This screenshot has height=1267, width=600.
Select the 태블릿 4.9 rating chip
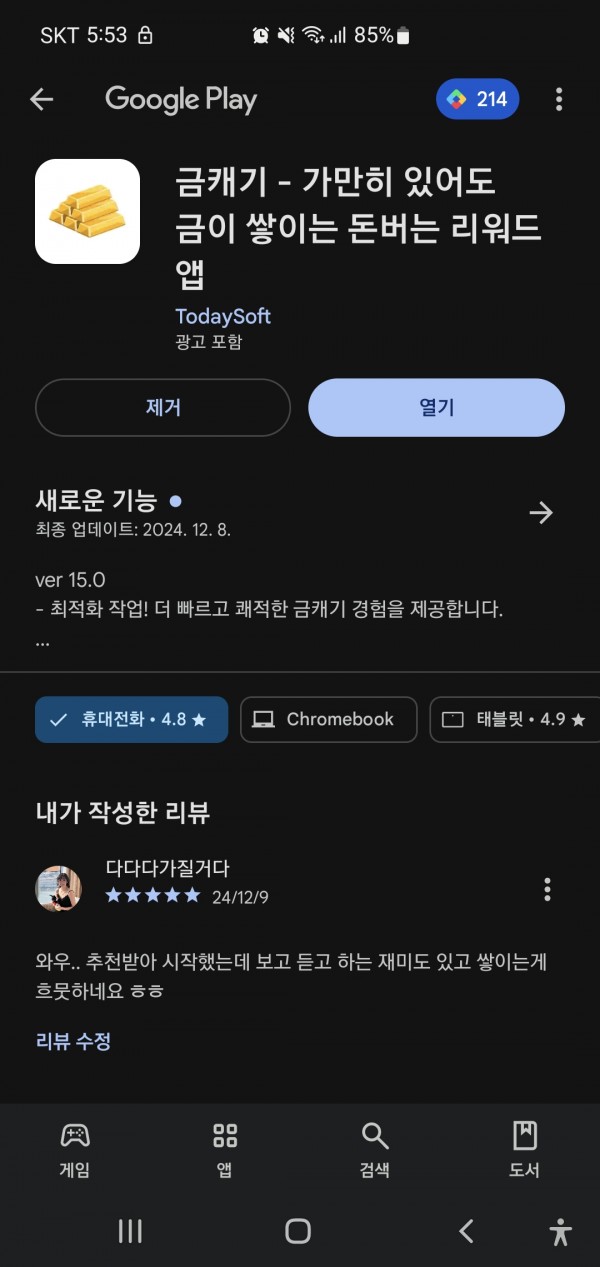click(x=514, y=719)
